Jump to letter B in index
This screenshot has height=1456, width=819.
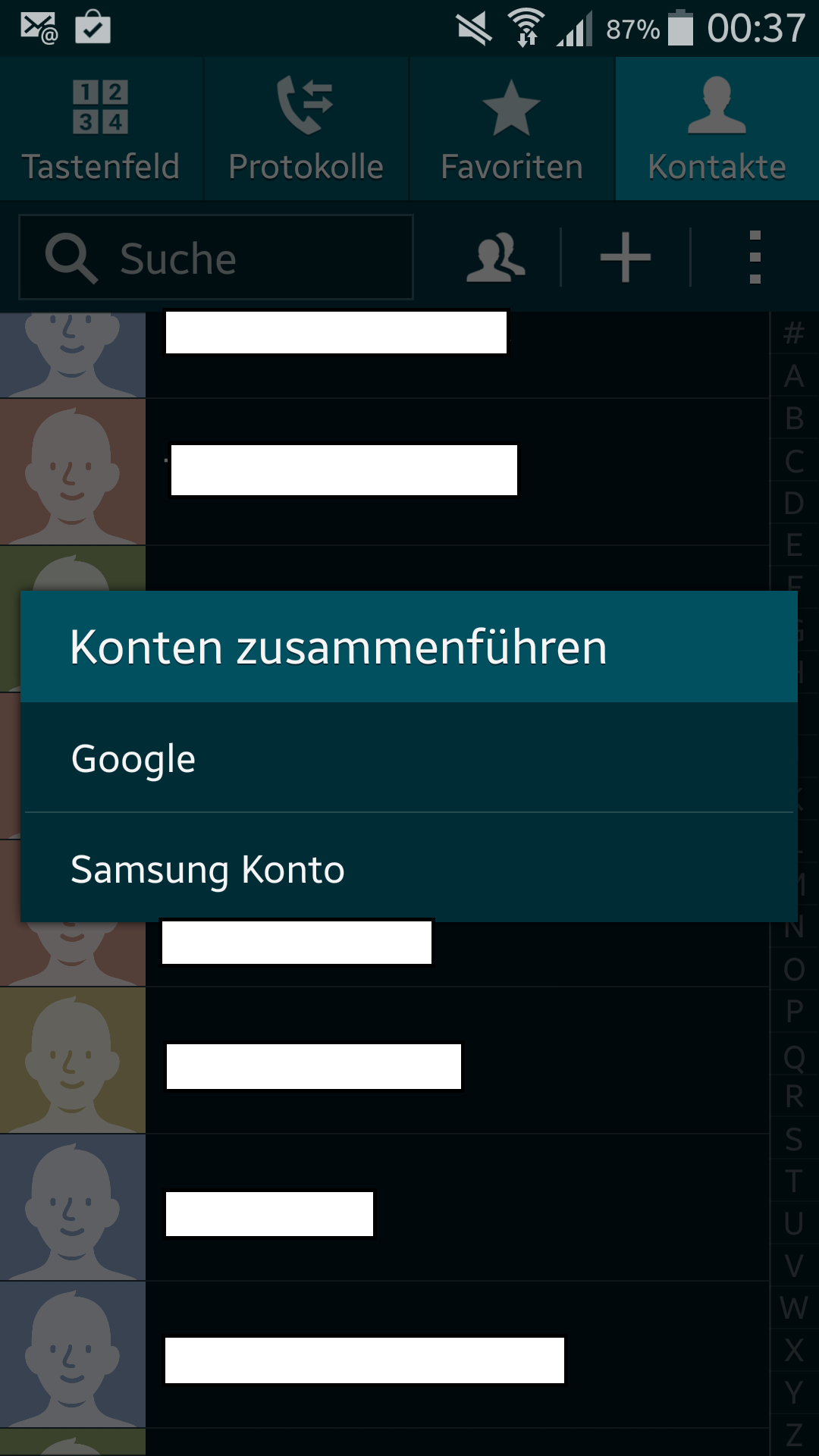tap(794, 419)
